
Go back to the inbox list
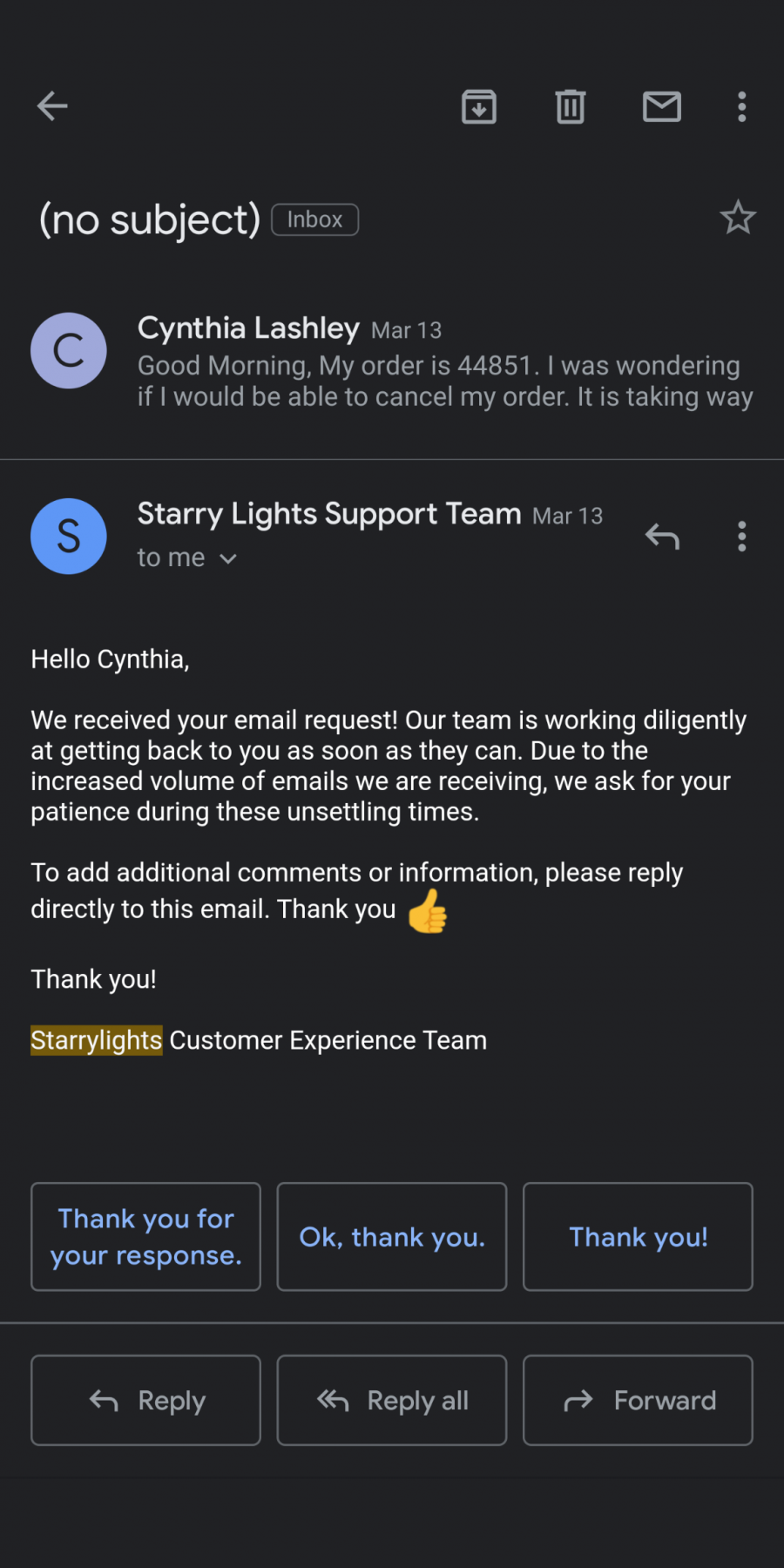pos(52,106)
